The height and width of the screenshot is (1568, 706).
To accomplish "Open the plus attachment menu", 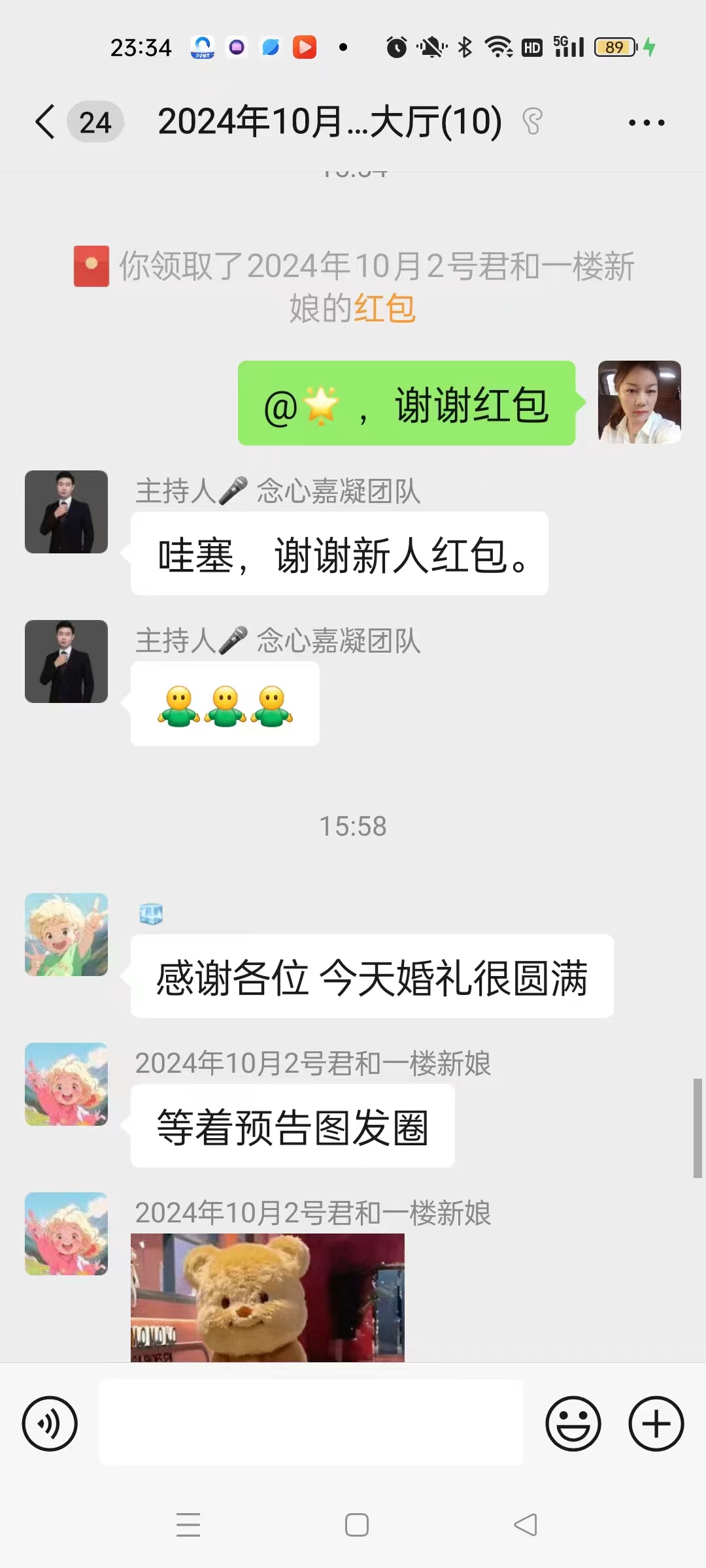I will (x=656, y=1424).
